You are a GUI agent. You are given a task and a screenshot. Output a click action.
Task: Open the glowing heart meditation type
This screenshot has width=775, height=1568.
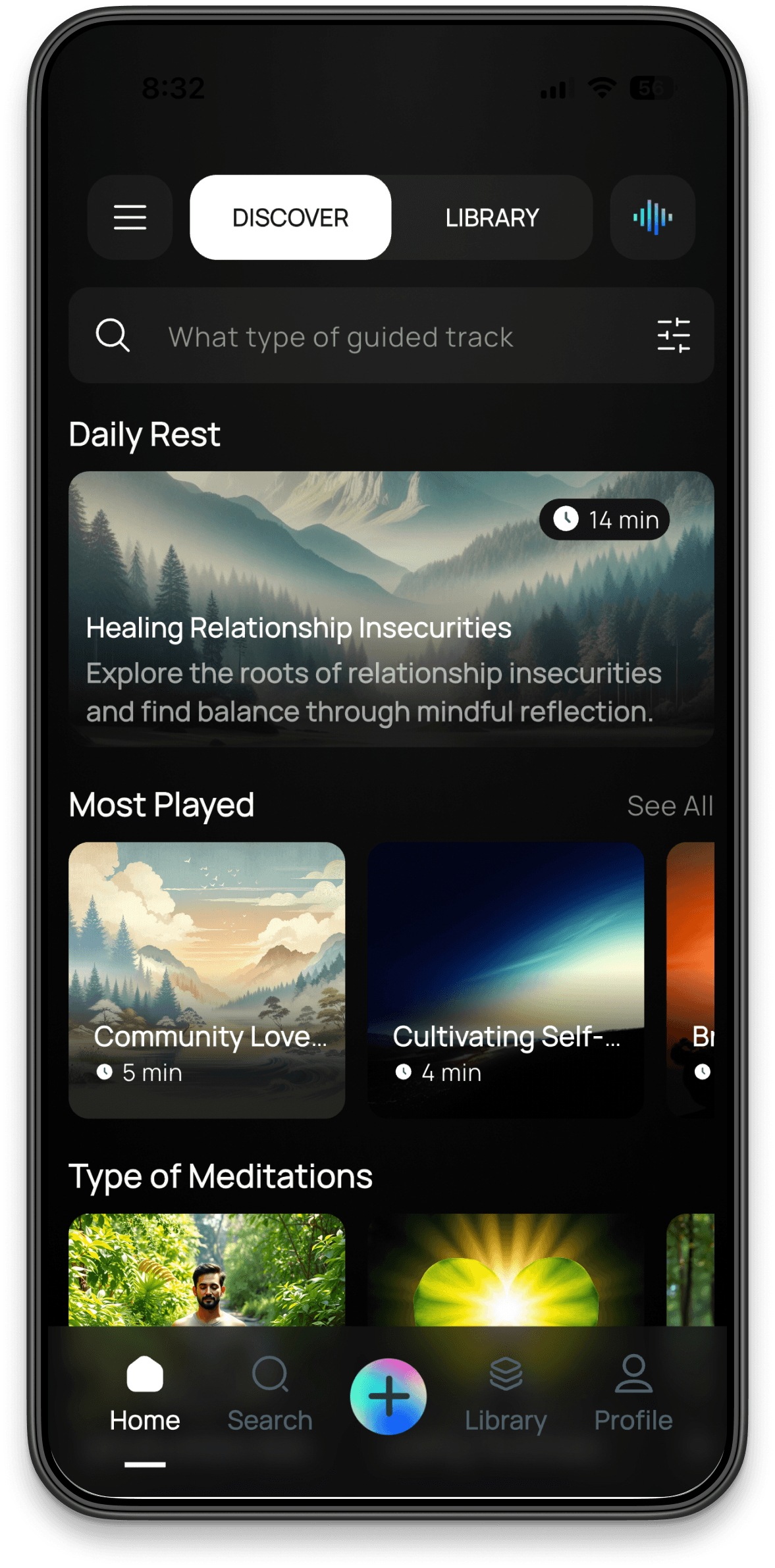click(506, 1269)
